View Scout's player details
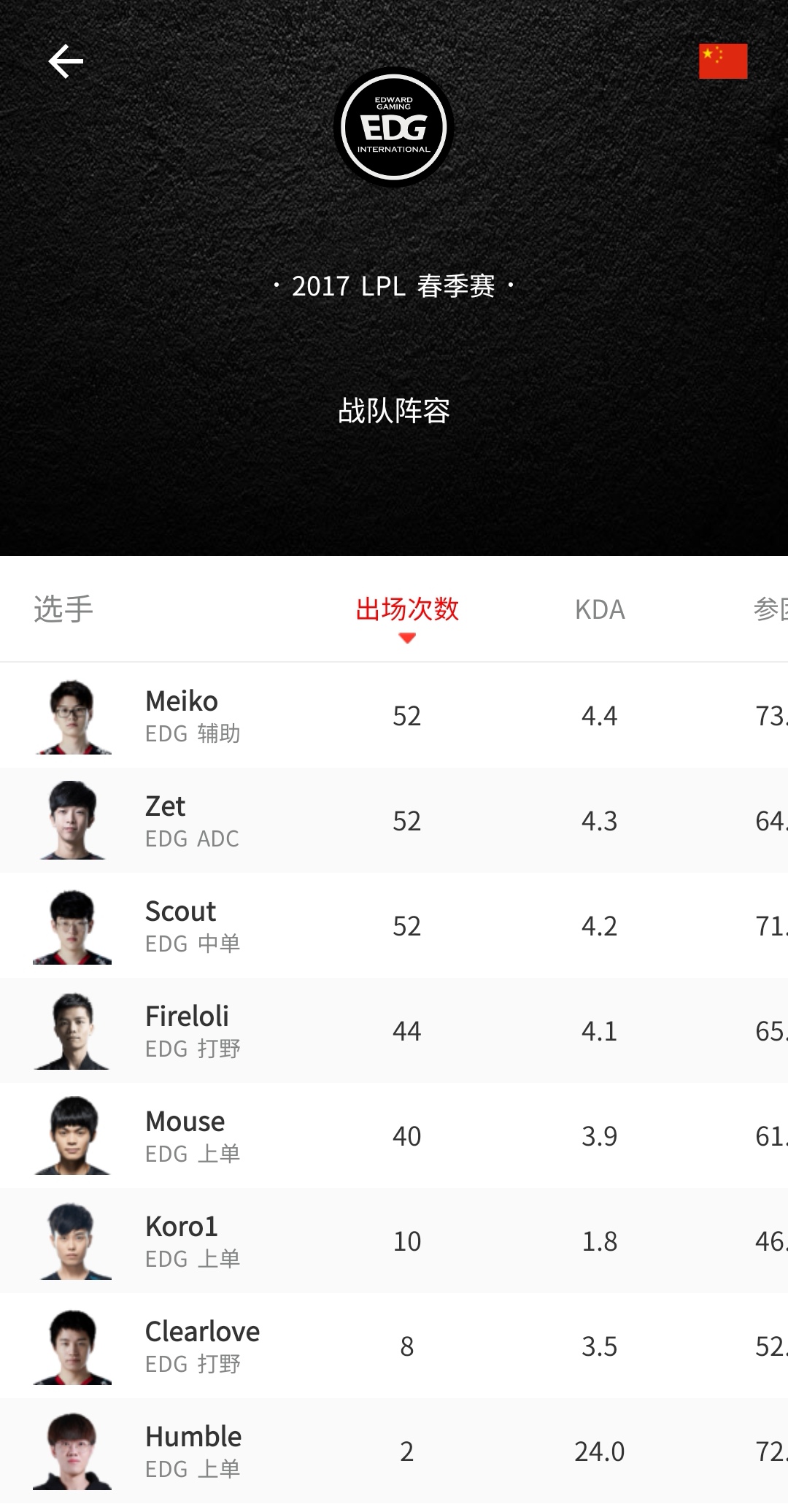788x1512 pixels. [181, 925]
